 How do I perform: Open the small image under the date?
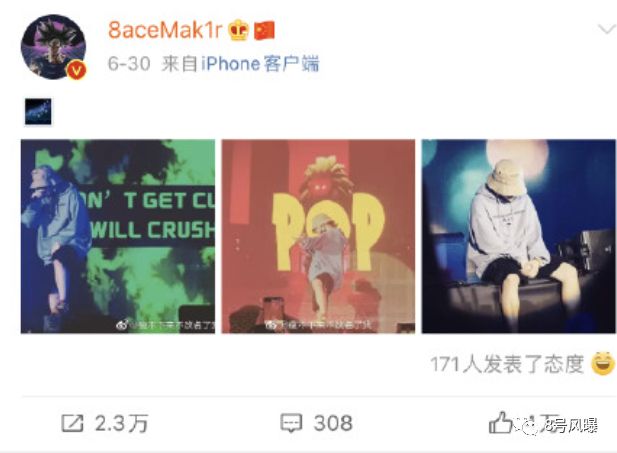[38, 111]
